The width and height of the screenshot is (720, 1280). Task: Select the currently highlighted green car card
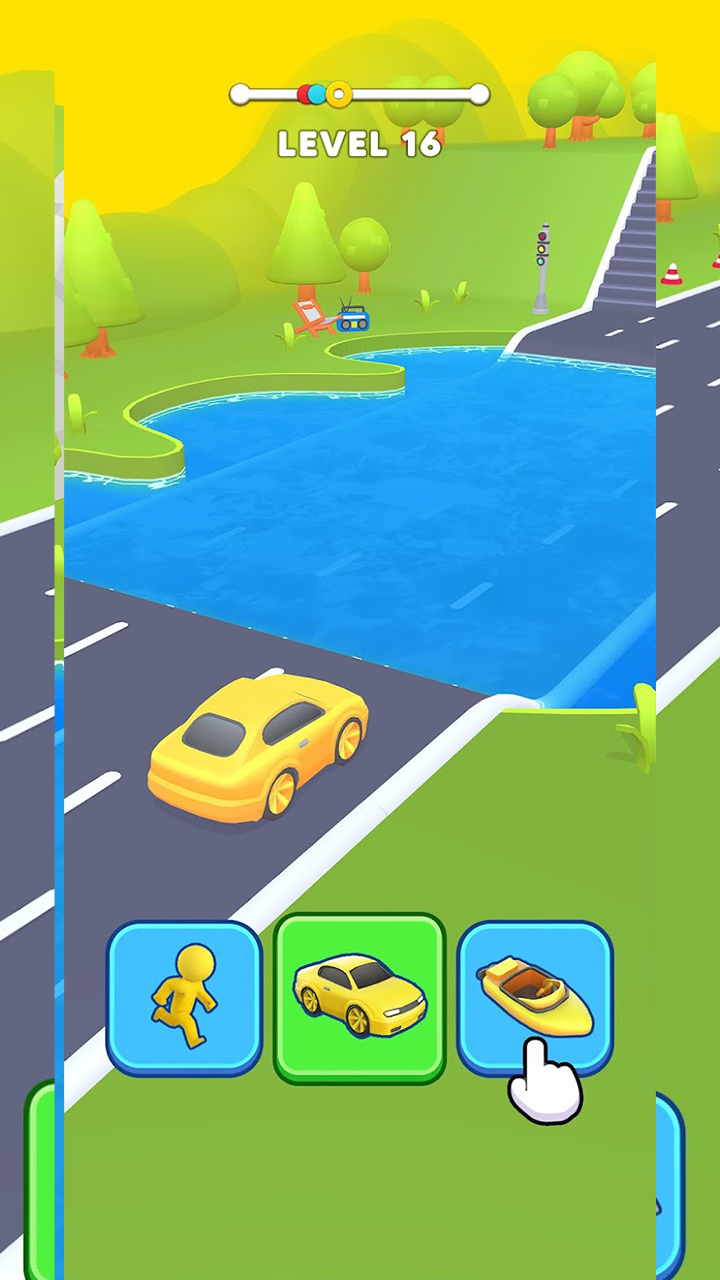pos(358,994)
